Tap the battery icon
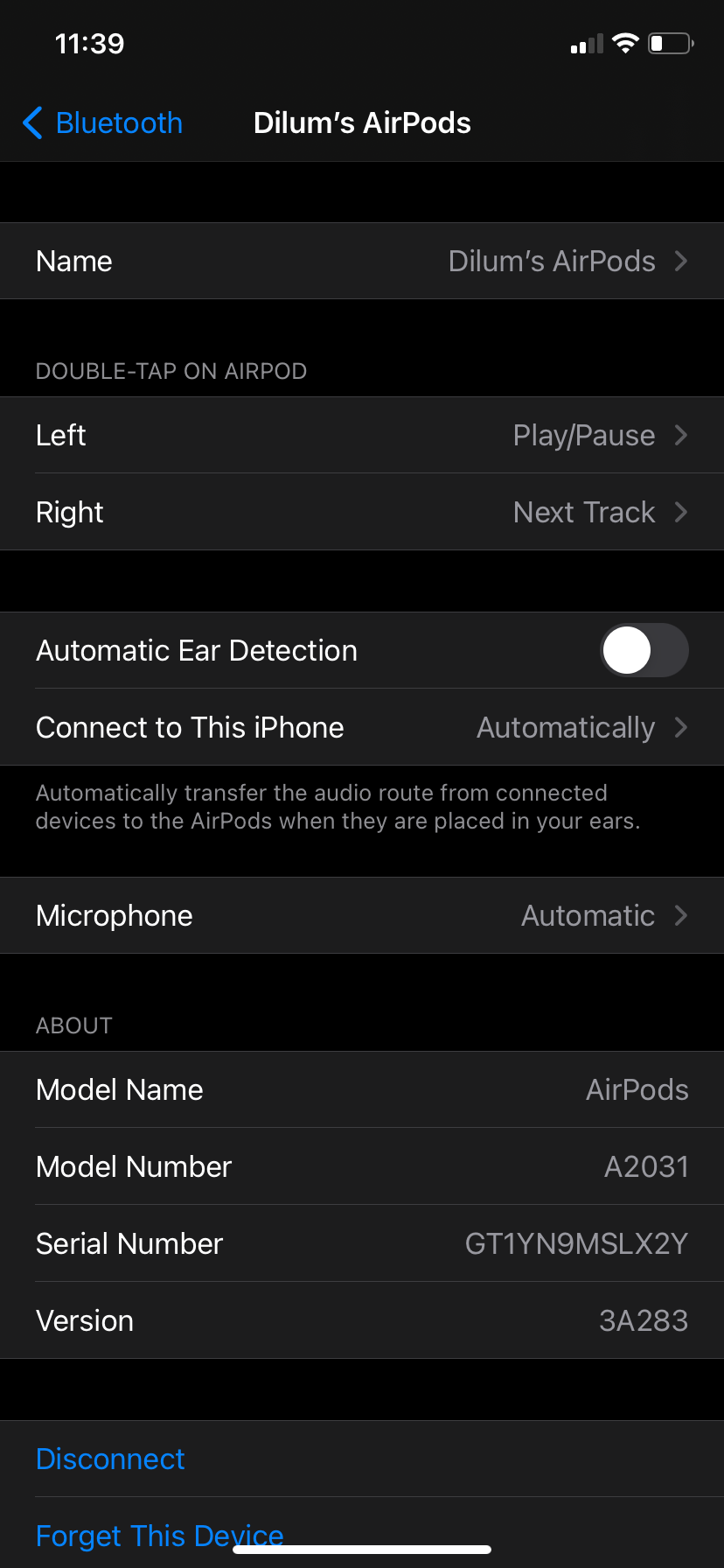This screenshot has width=724, height=1568. point(669,42)
